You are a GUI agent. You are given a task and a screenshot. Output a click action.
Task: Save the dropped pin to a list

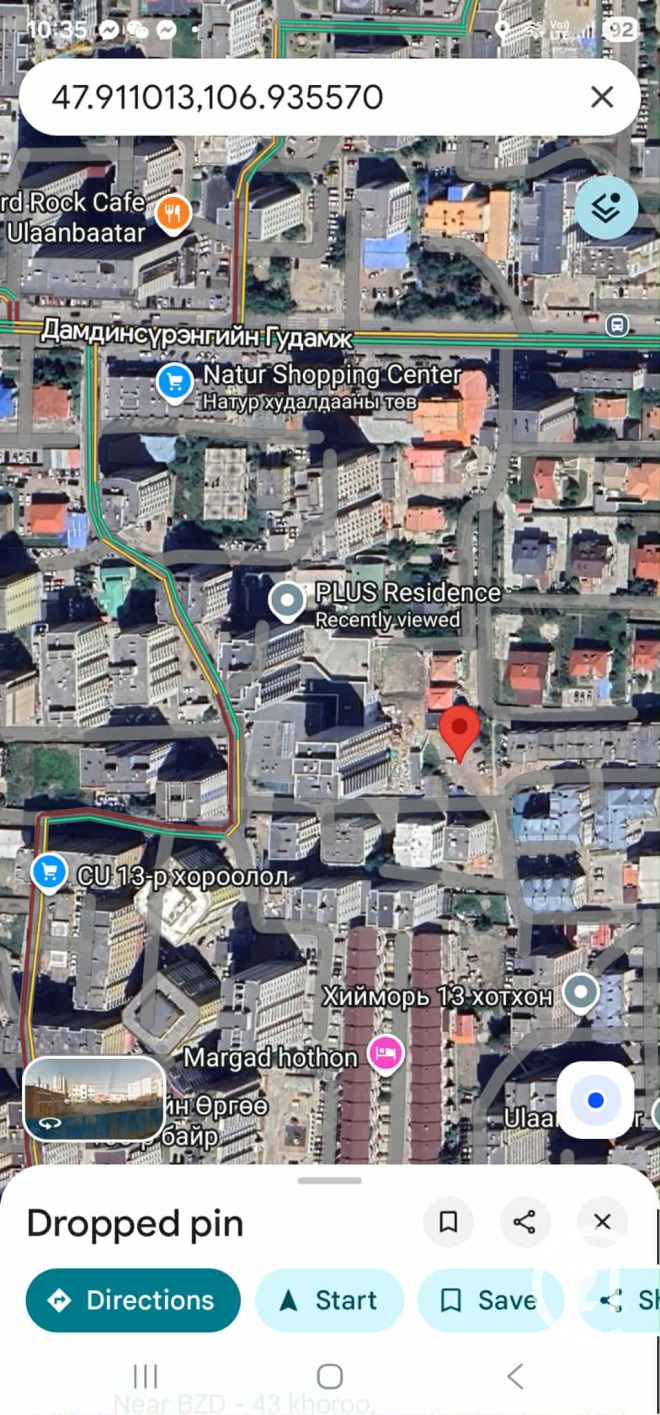click(x=489, y=1300)
